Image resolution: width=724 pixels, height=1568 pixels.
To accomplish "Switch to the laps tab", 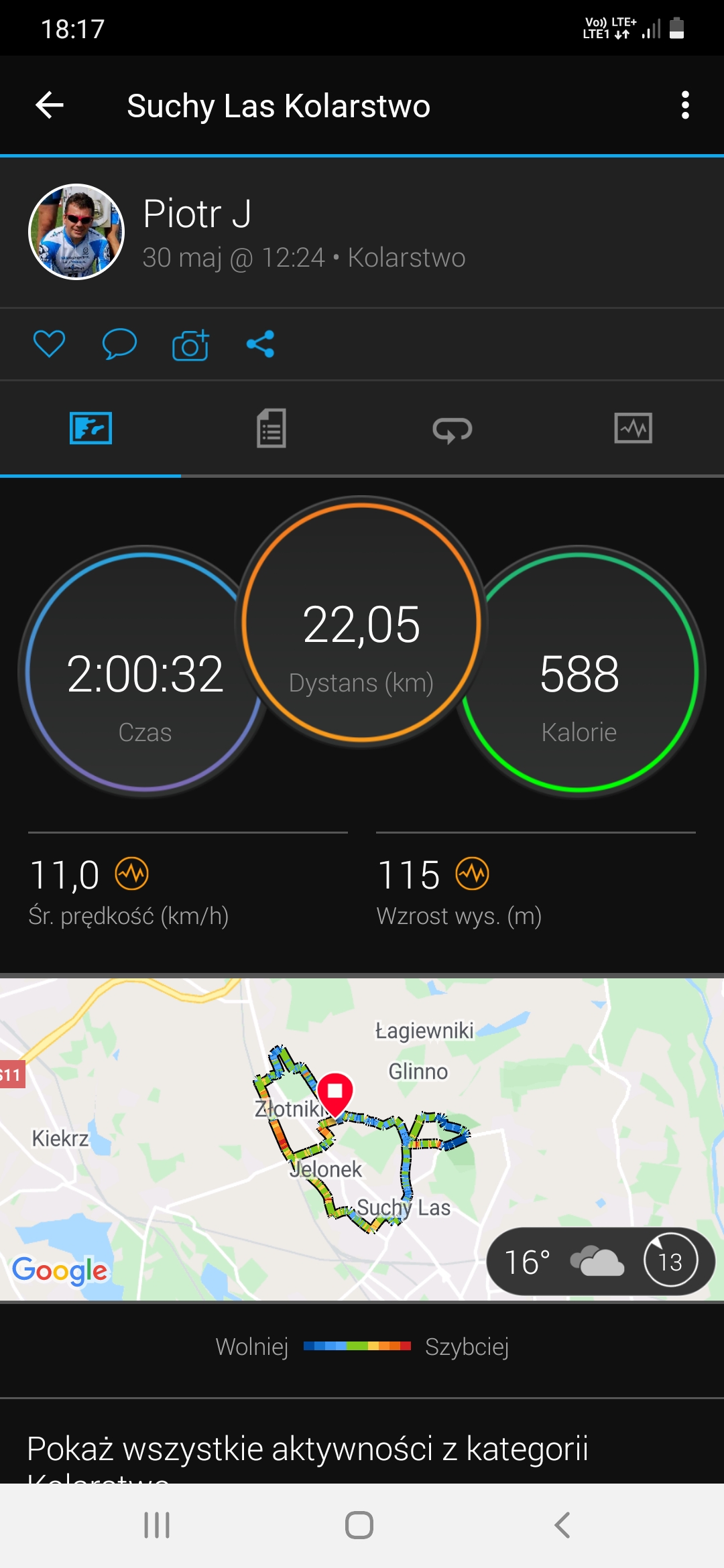I will pyautogui.click(x=452, y=430).
